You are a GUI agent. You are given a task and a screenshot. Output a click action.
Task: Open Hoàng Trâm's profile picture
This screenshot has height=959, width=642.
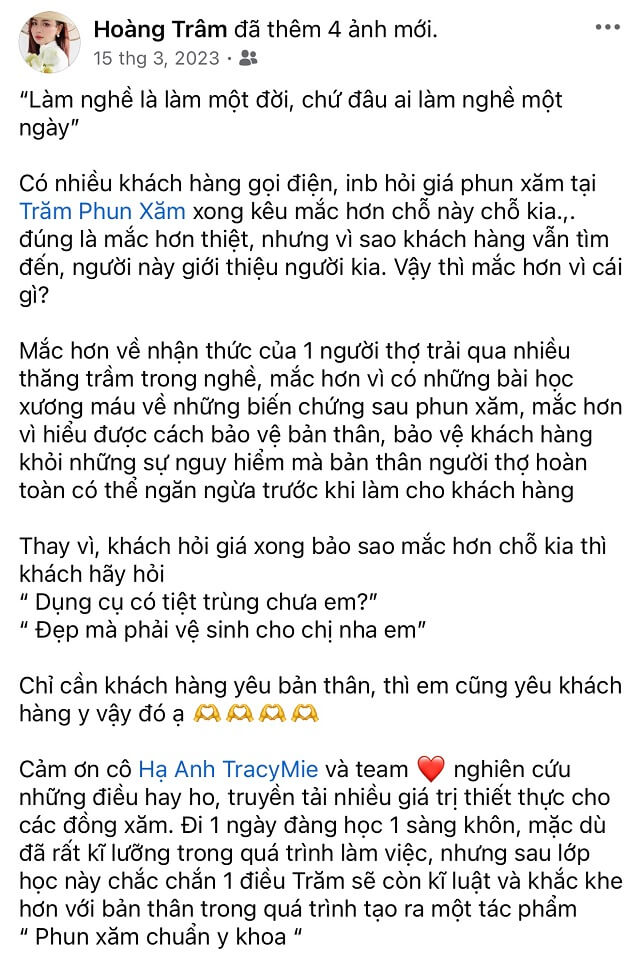(x=49, y=43)
